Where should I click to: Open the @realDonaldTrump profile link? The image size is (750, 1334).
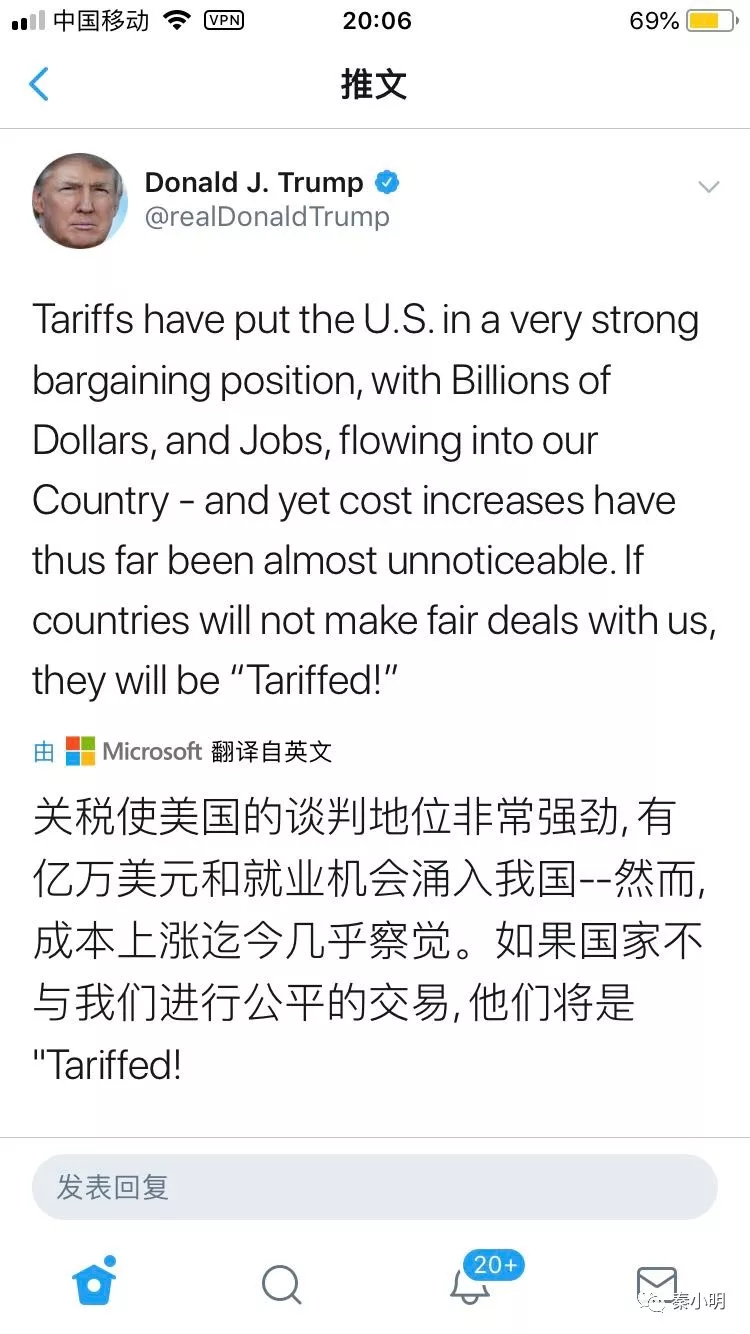[x=267, y=217]
